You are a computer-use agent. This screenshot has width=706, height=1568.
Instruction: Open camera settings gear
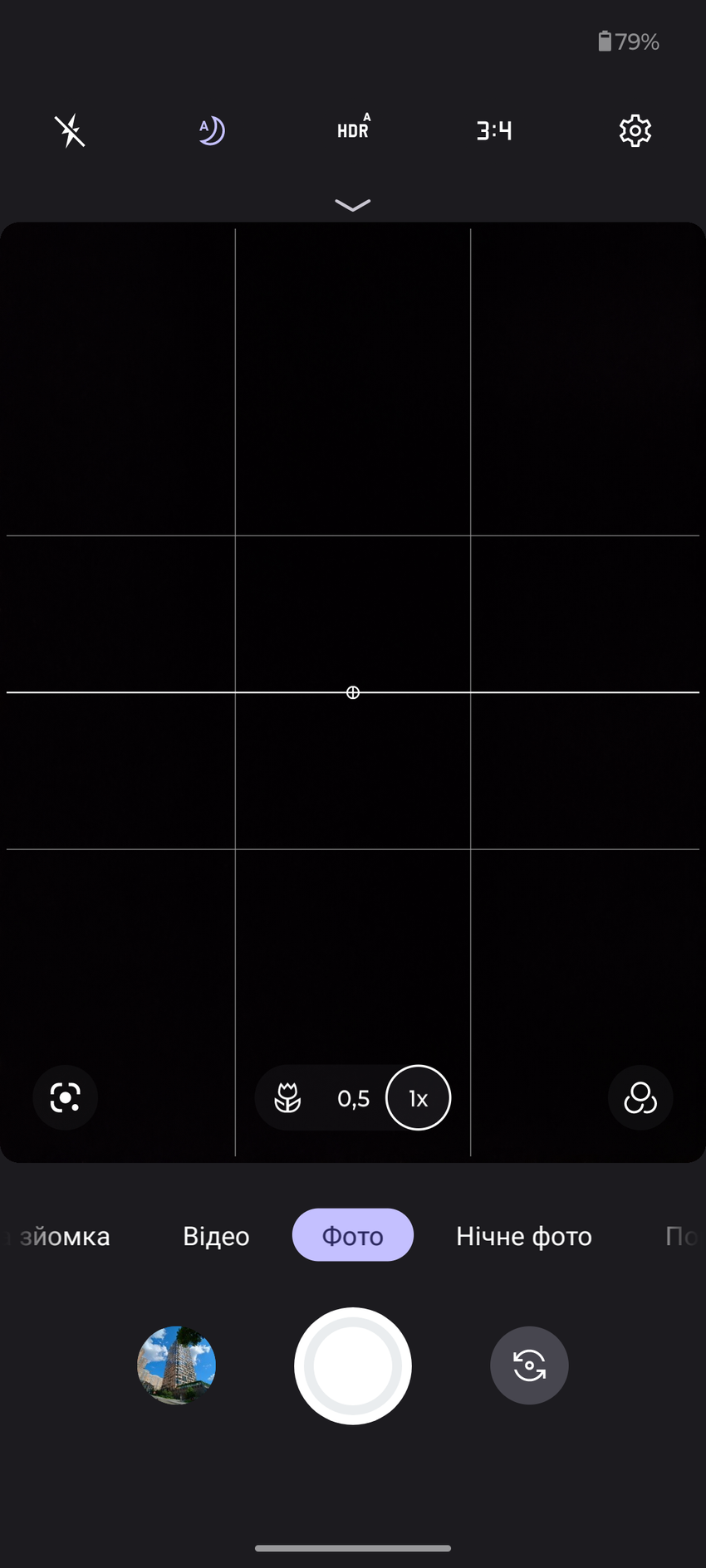pos(635,131)
